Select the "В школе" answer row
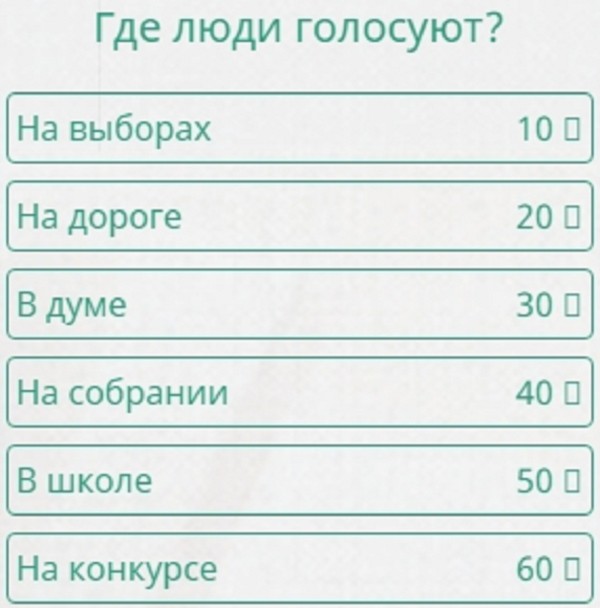 click(300, 480)
